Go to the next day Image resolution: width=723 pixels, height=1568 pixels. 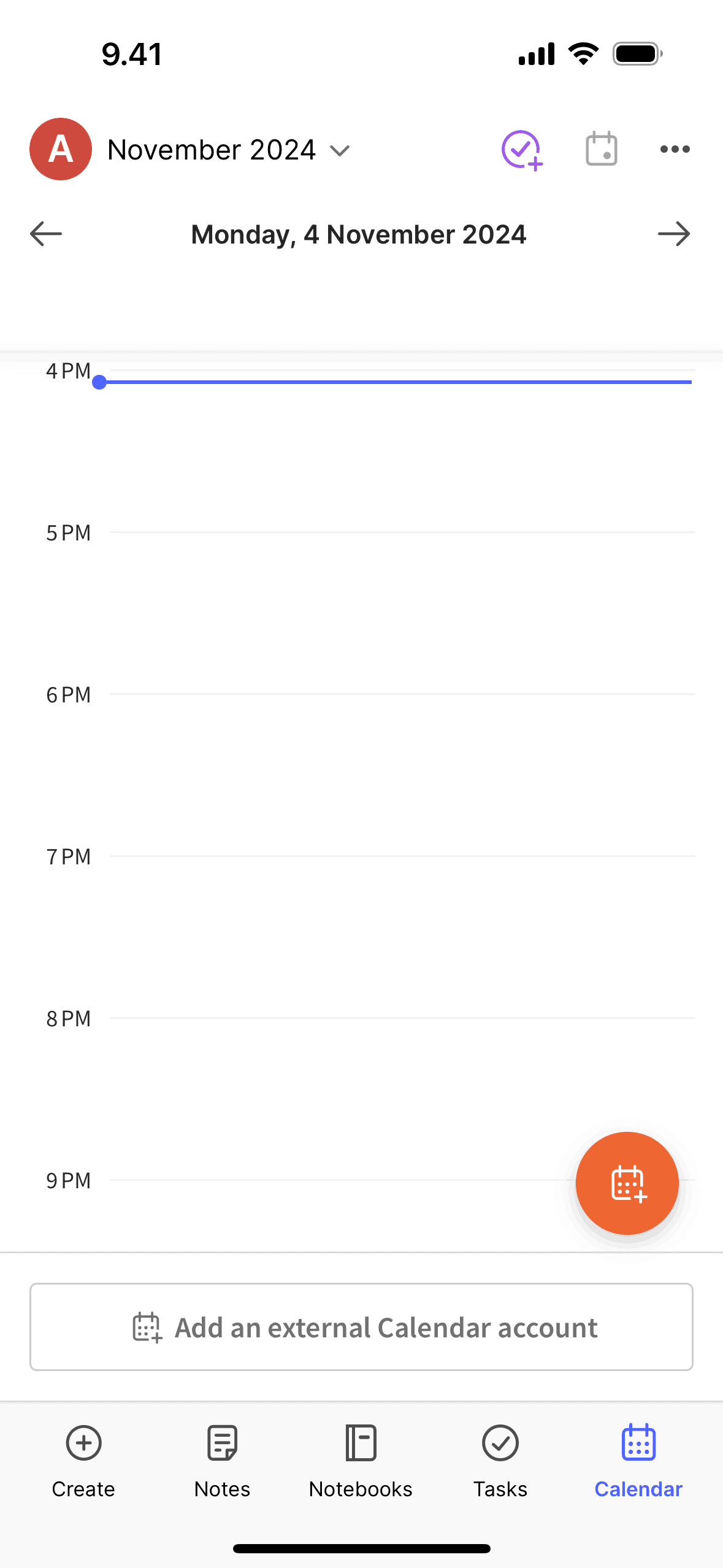675,234
